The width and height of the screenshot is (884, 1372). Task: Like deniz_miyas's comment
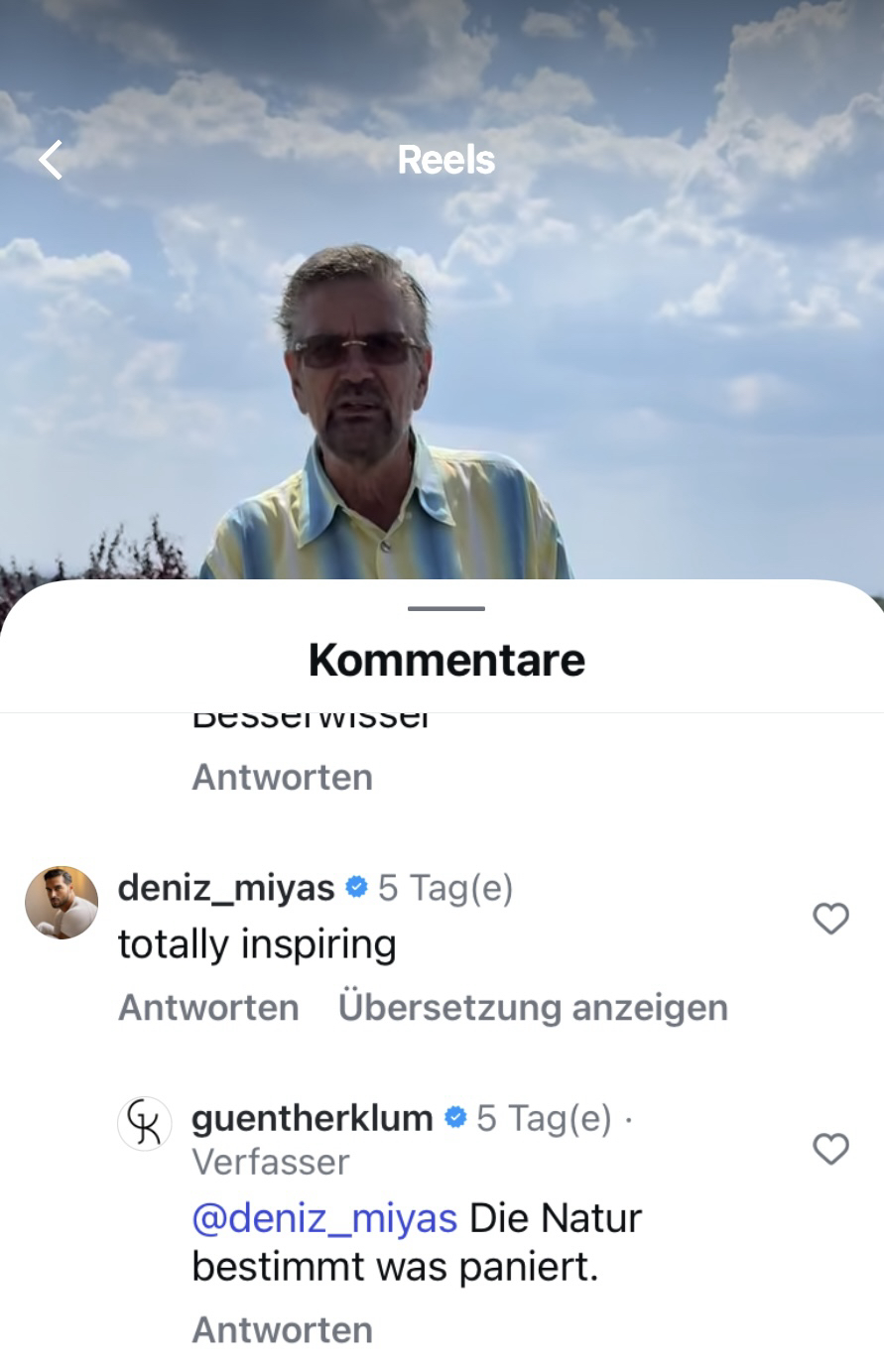pyautogui.click(x=830, y=920)
